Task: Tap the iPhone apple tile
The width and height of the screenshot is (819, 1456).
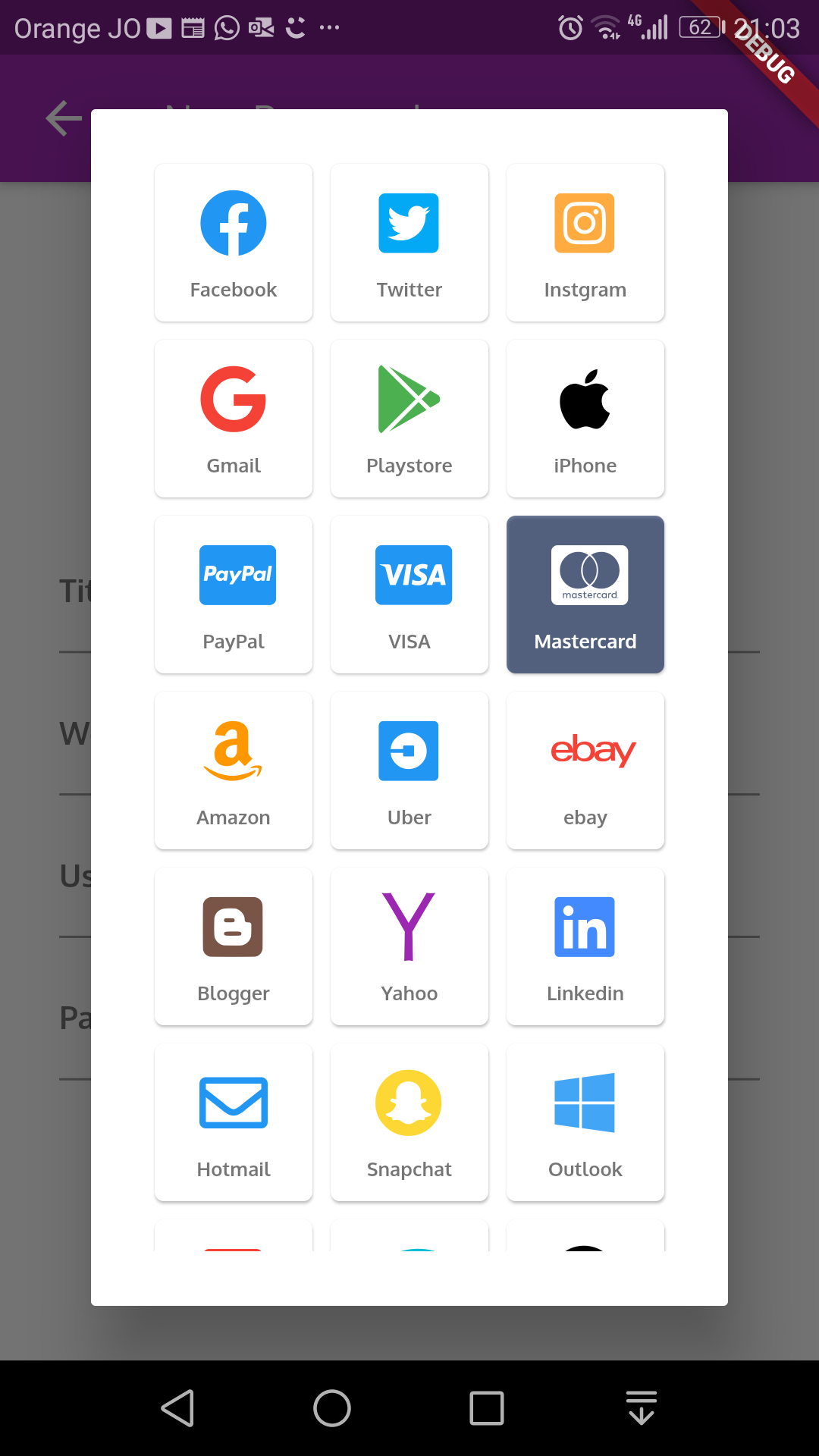Action: tap(585, 419)
